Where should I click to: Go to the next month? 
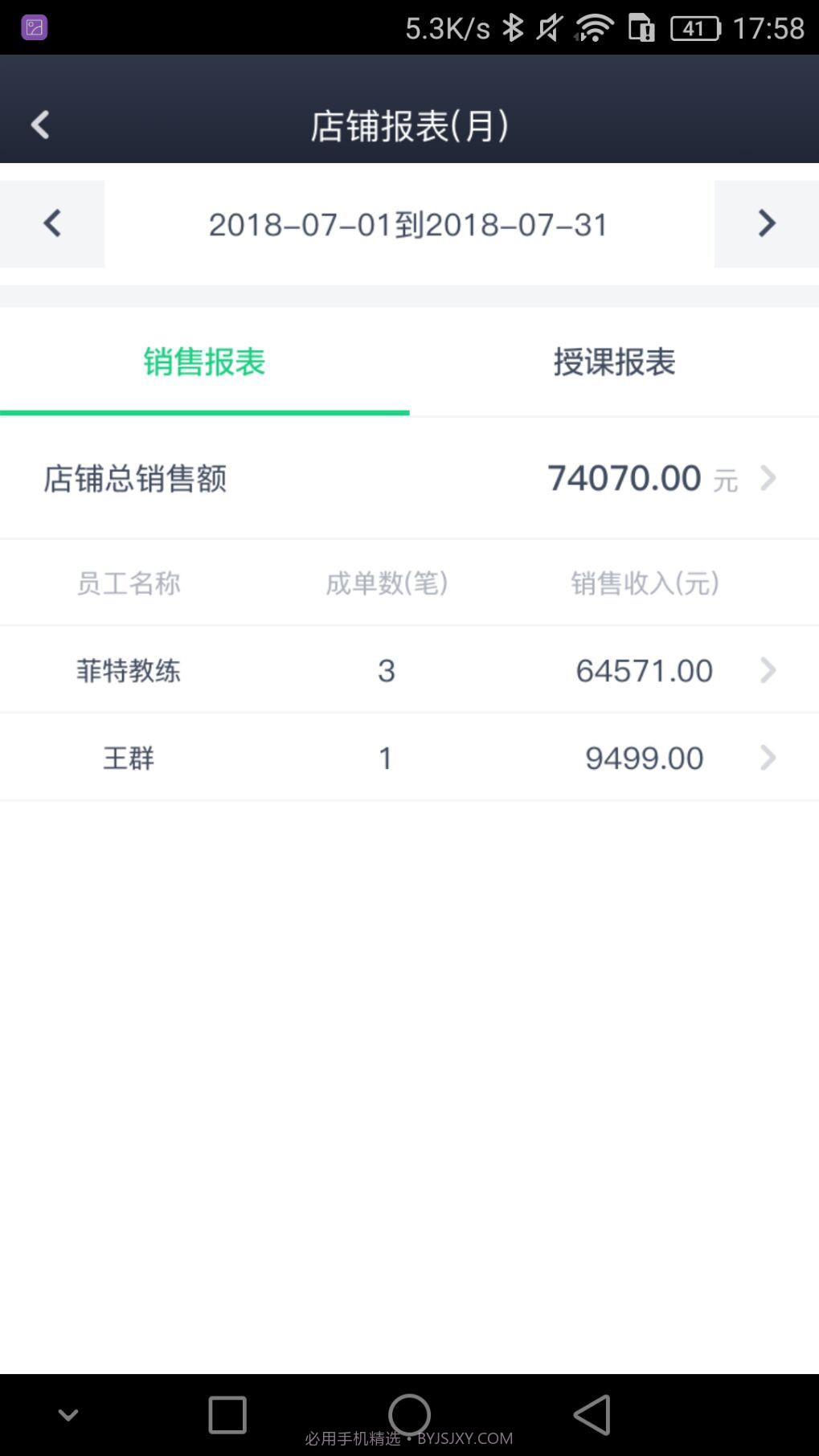[x=766, y=223]
